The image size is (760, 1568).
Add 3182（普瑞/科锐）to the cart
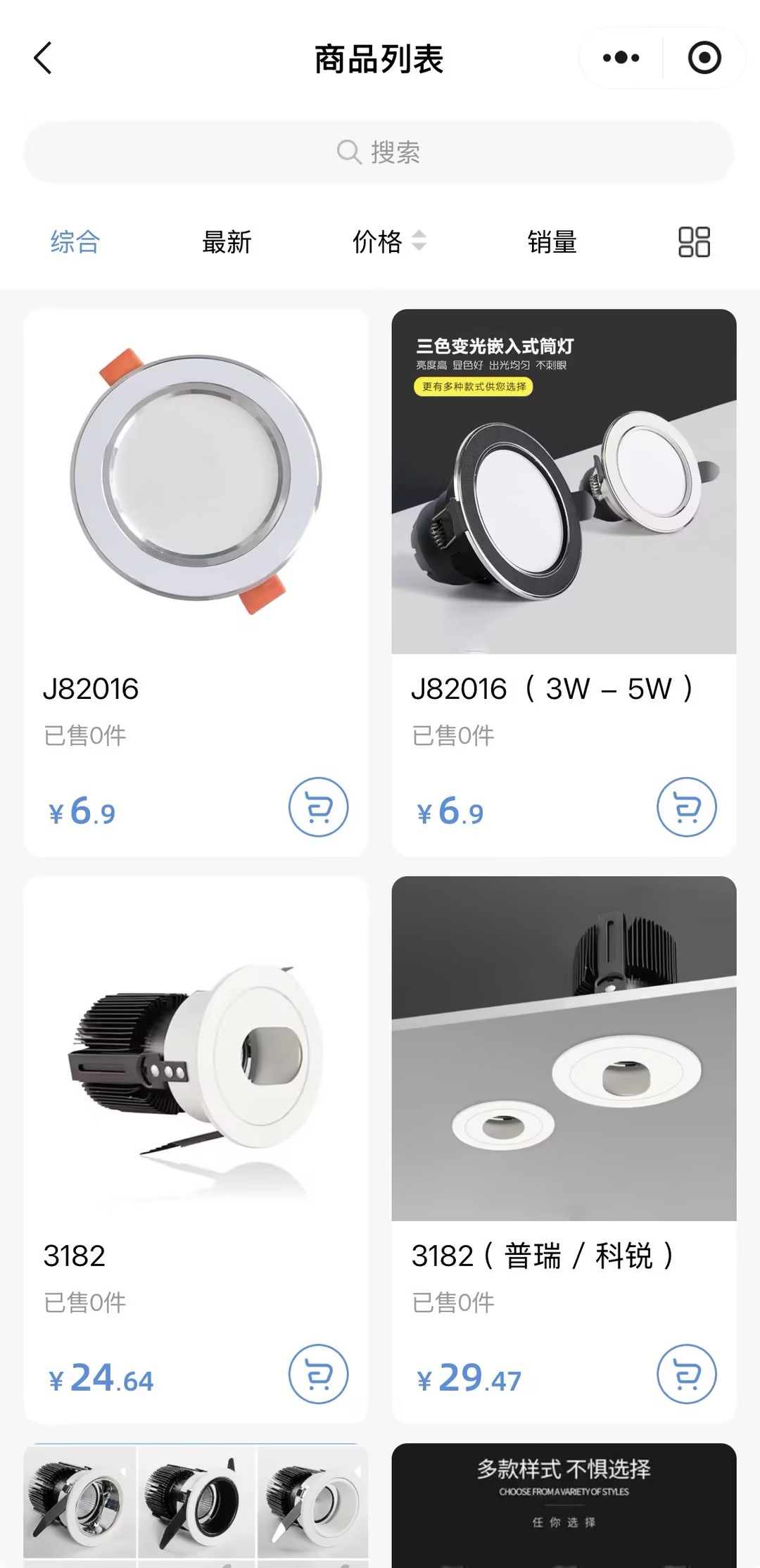tap(686, 1374)
